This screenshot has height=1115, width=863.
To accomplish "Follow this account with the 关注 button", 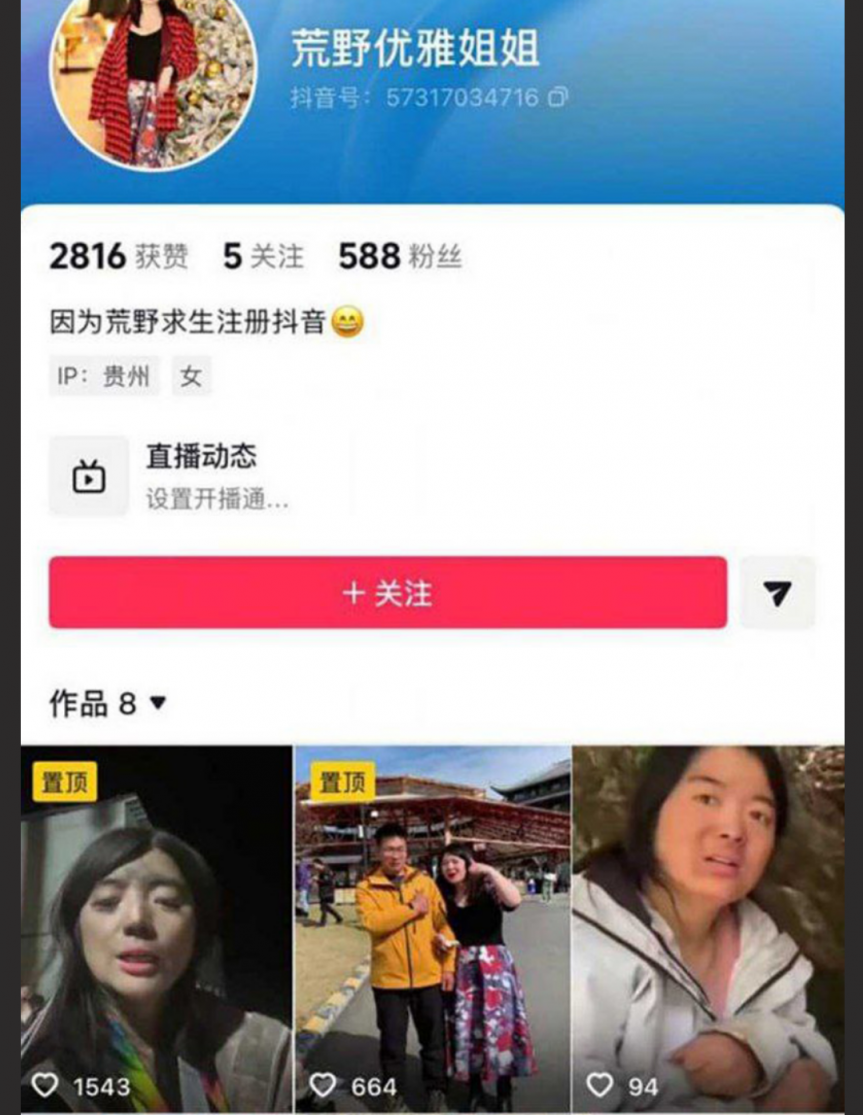I will point(387,593).
